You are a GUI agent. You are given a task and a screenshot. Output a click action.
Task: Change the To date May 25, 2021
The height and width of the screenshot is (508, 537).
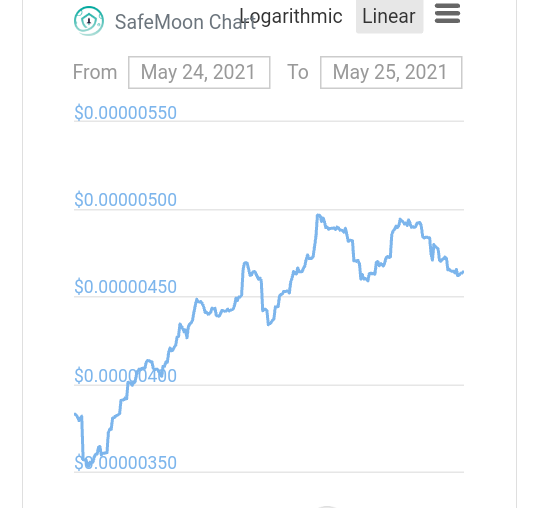[391, 72]
